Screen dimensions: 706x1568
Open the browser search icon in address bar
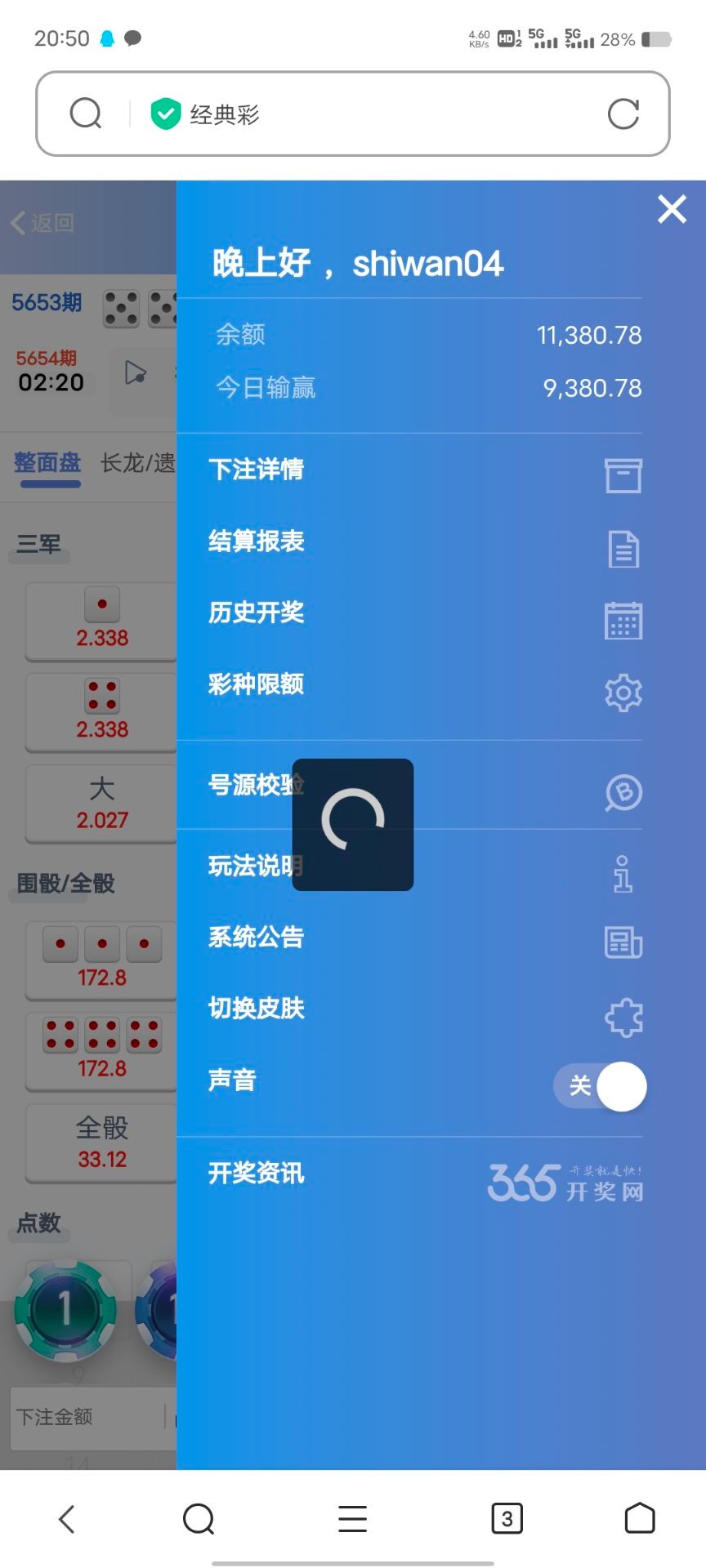click(86, 114)
